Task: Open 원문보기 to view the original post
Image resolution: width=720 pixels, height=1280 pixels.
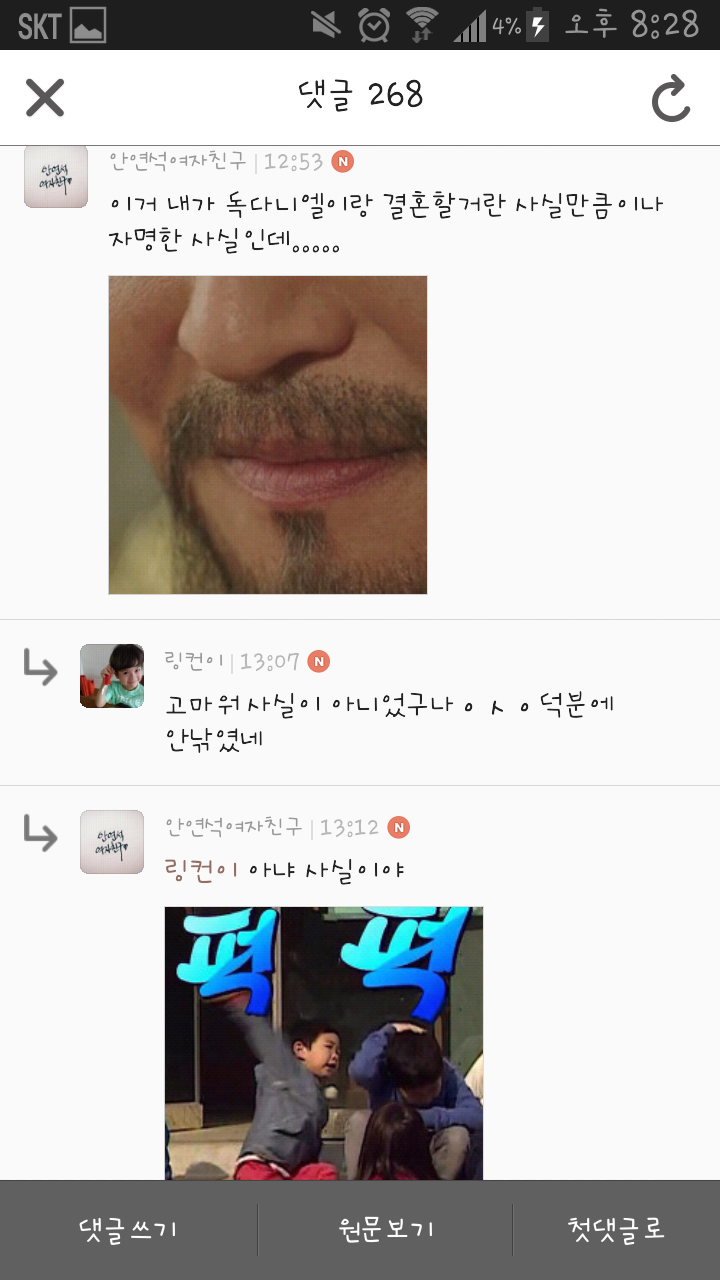Action: tap(385, 1230)
